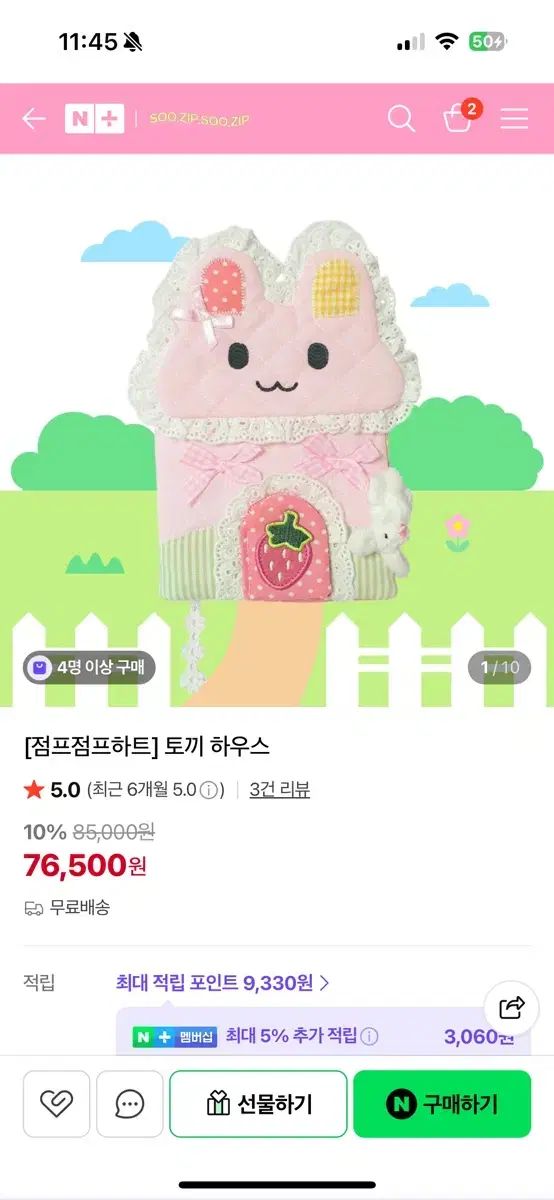Image resolution: width=554 pixels, height=1200 pixels.
Task: Share this product
Action: (x=511, y=1006)
